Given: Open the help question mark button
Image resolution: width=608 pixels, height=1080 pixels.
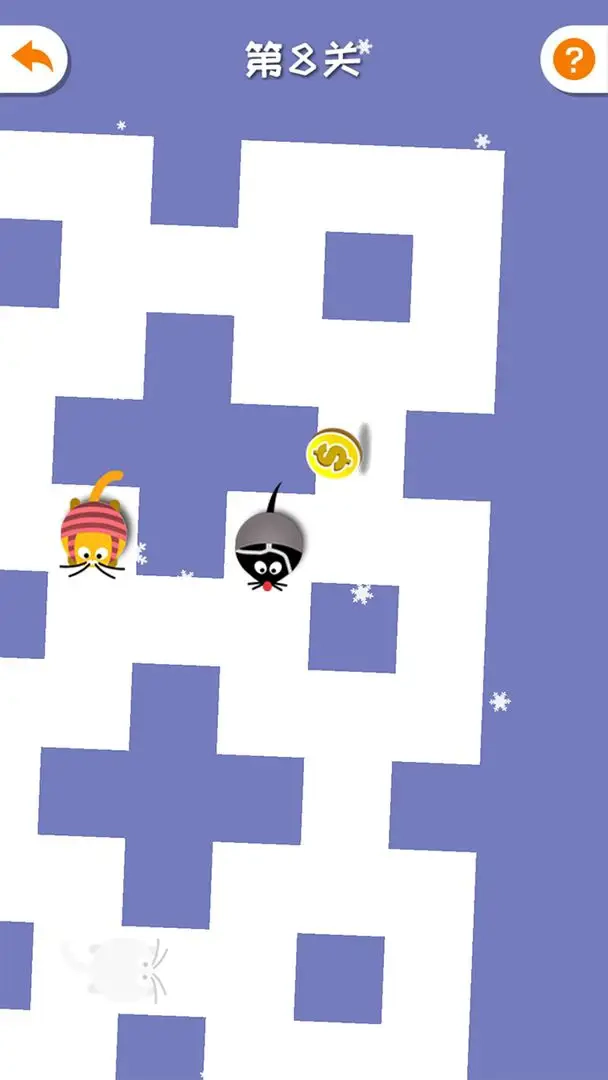Looking at the screenshot, I should [x=573, y=60].
